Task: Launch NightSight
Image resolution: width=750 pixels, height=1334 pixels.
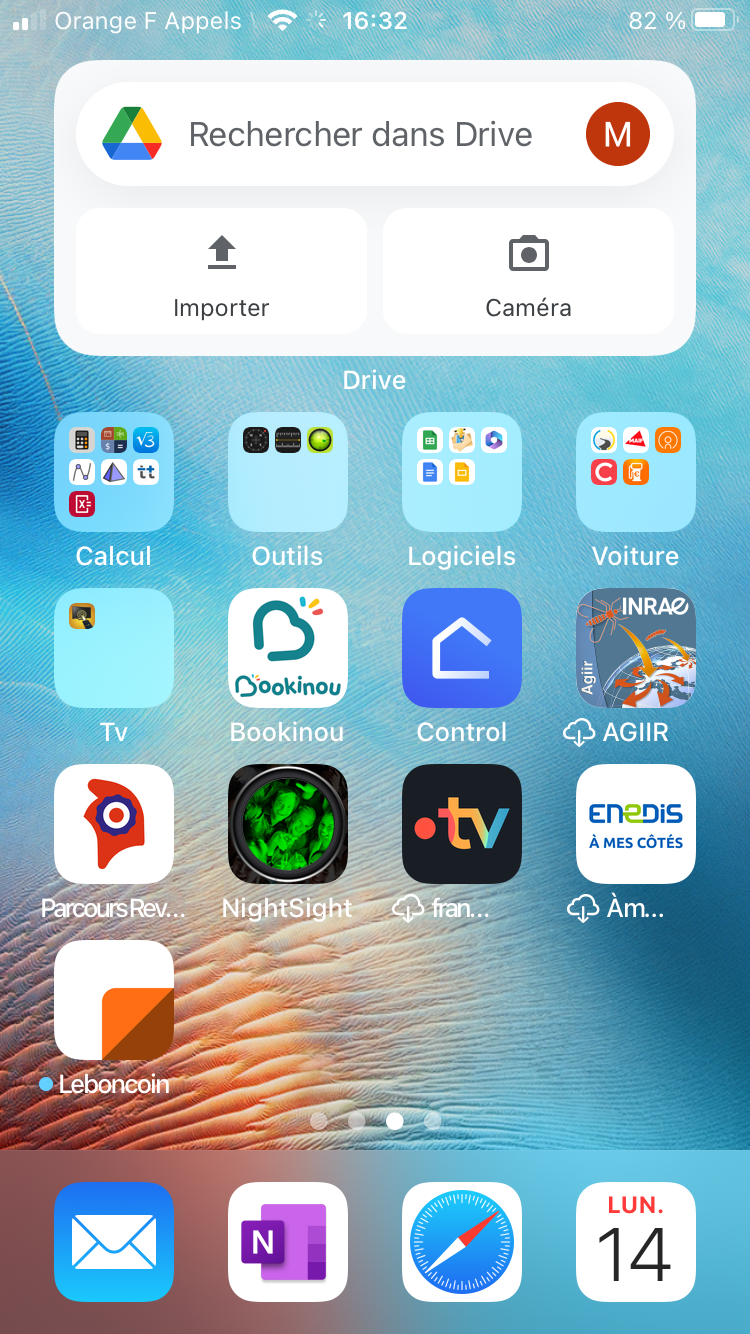Action: pyautogui.click(x=288, y=824)
